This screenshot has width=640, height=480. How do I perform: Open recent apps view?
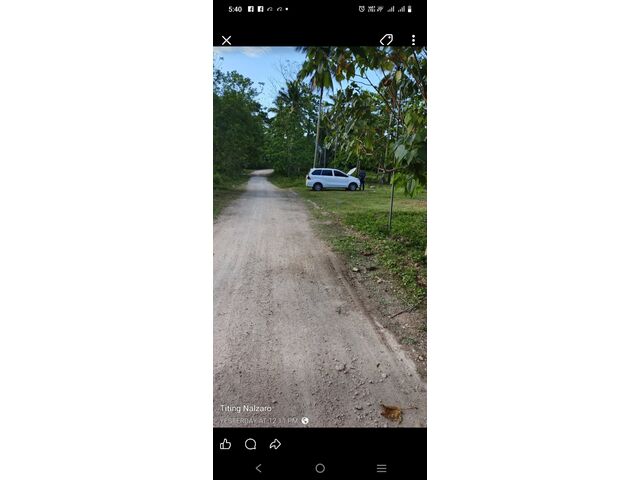pyautogui.click(x=381, y=468)
